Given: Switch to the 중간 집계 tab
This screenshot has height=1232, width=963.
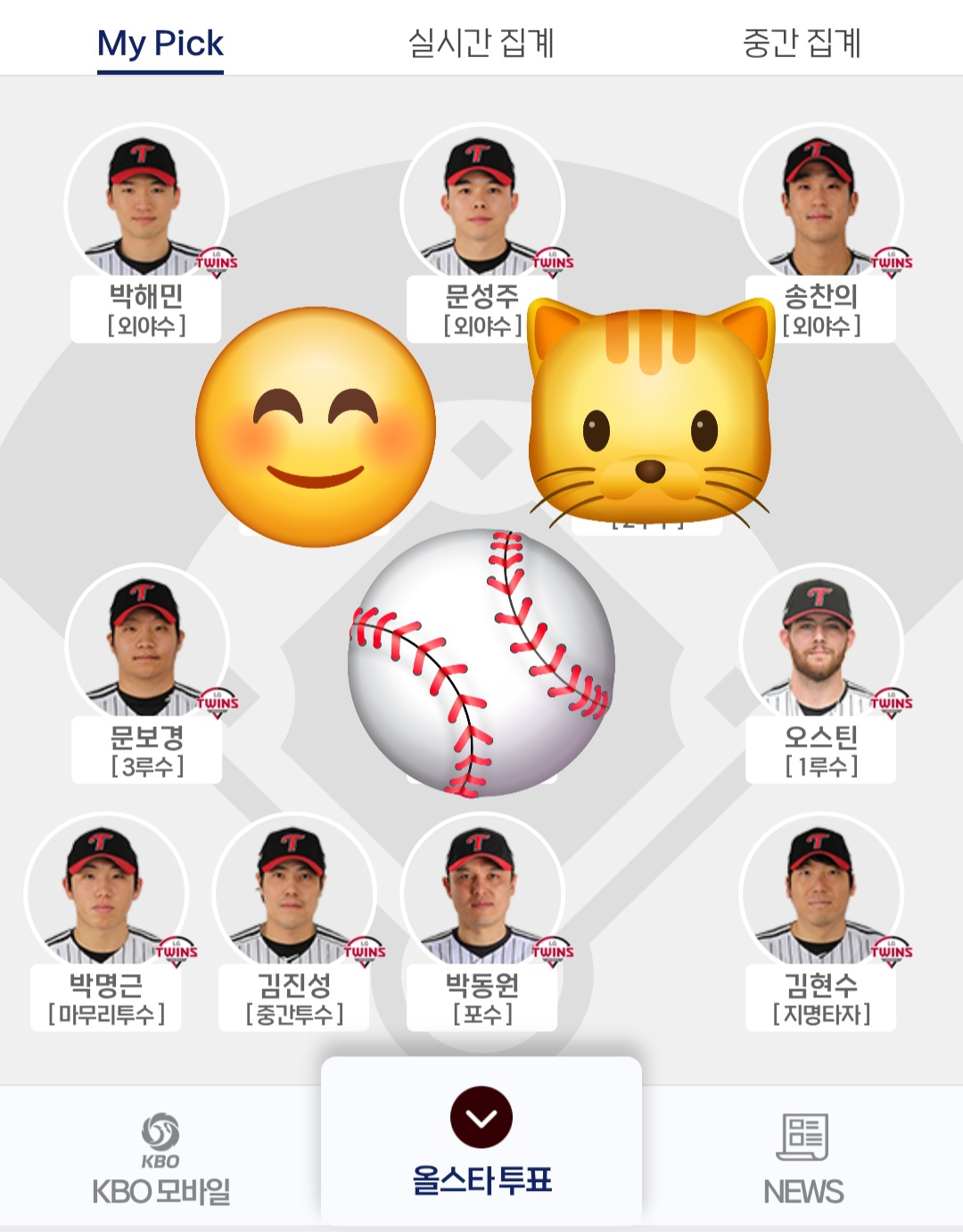Looking at the screenshot, I should [801, 43].
